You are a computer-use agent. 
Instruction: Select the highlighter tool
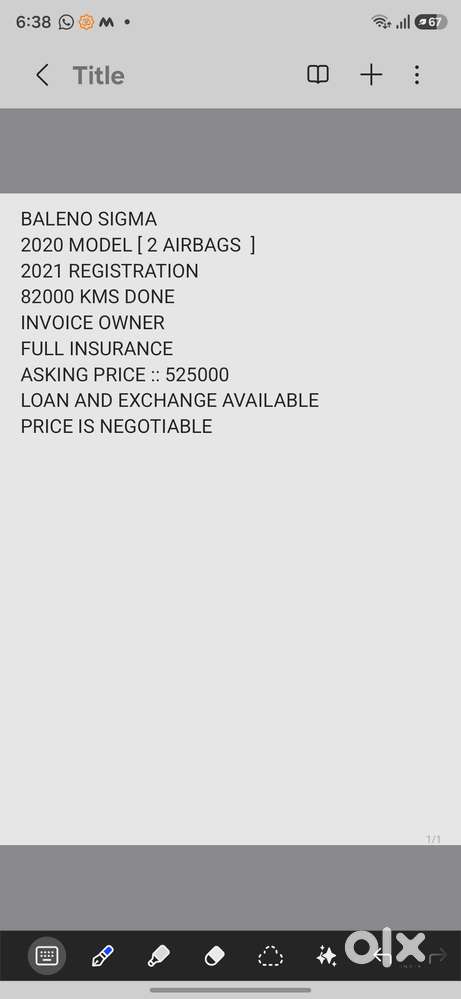click(159, 956)
